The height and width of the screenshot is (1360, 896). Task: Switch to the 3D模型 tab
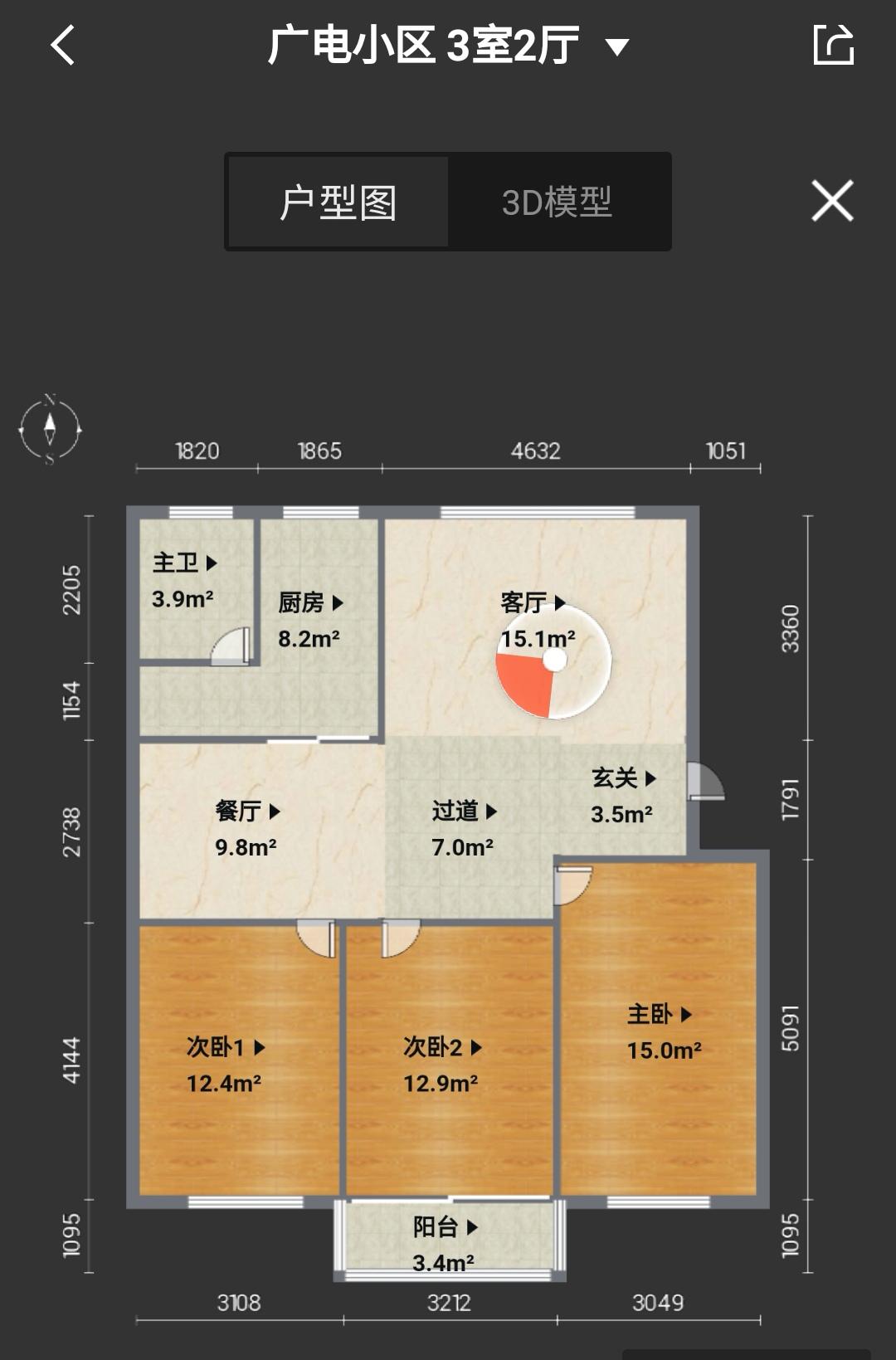[557, 202]
